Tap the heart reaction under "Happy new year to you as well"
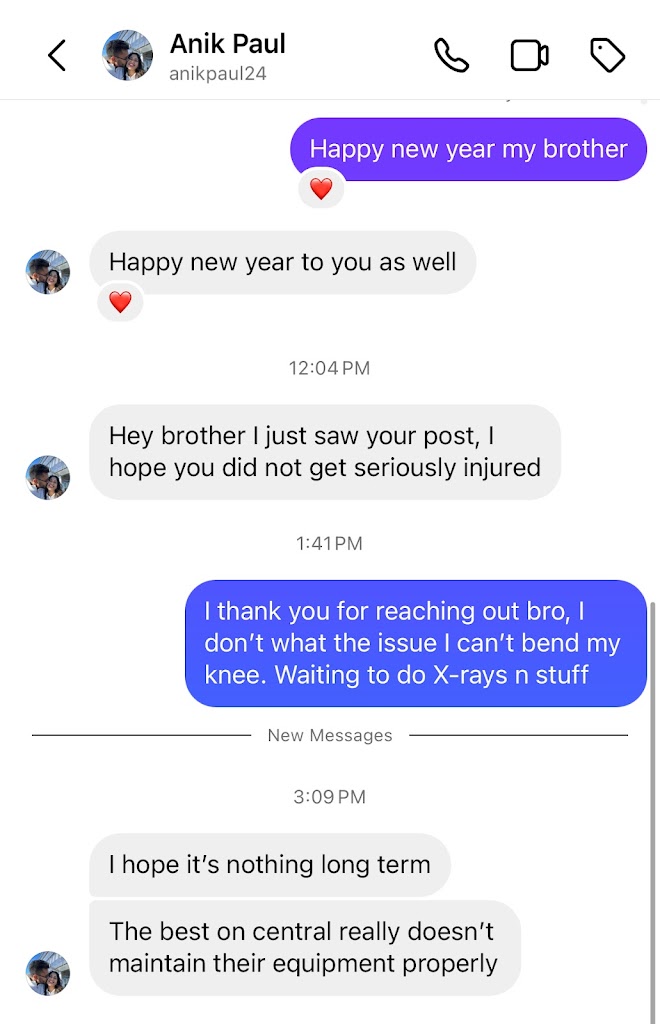This screenshot has width=660, height=1024. tap(120, 302)
